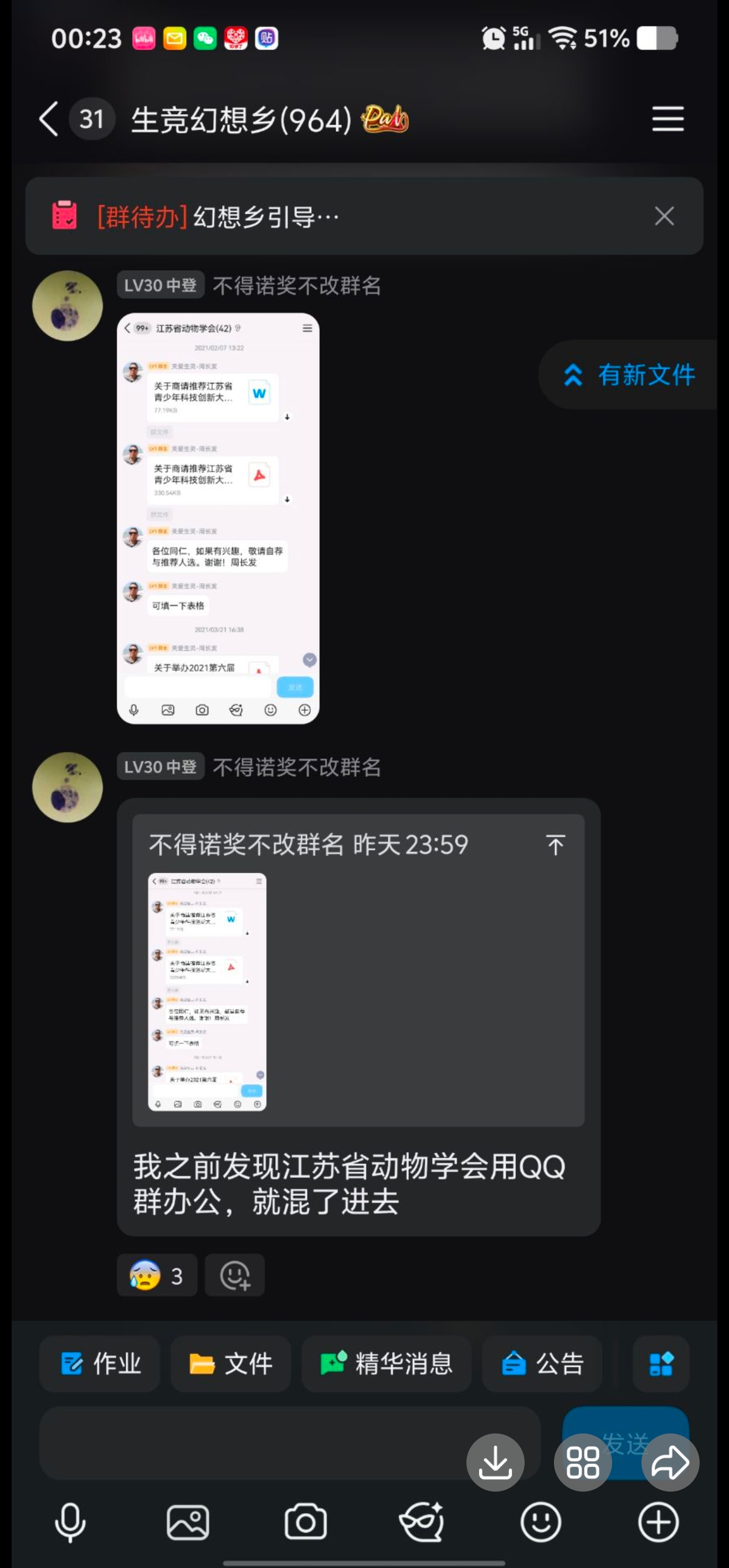The width and height of the screenshot is (729, 1568).
Task: Start a voice message with the microphone
Action: 70,1523
